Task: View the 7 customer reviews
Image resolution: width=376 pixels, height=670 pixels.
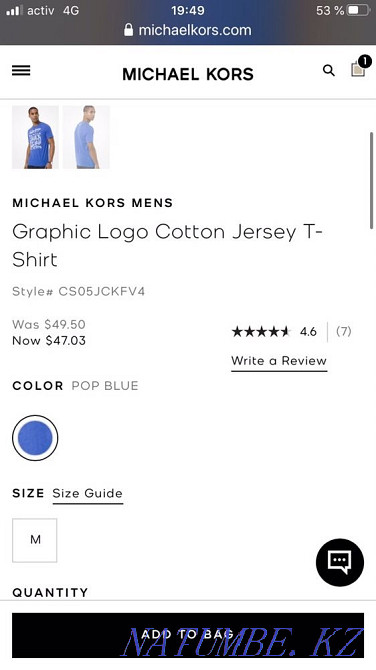Action: 344,332
